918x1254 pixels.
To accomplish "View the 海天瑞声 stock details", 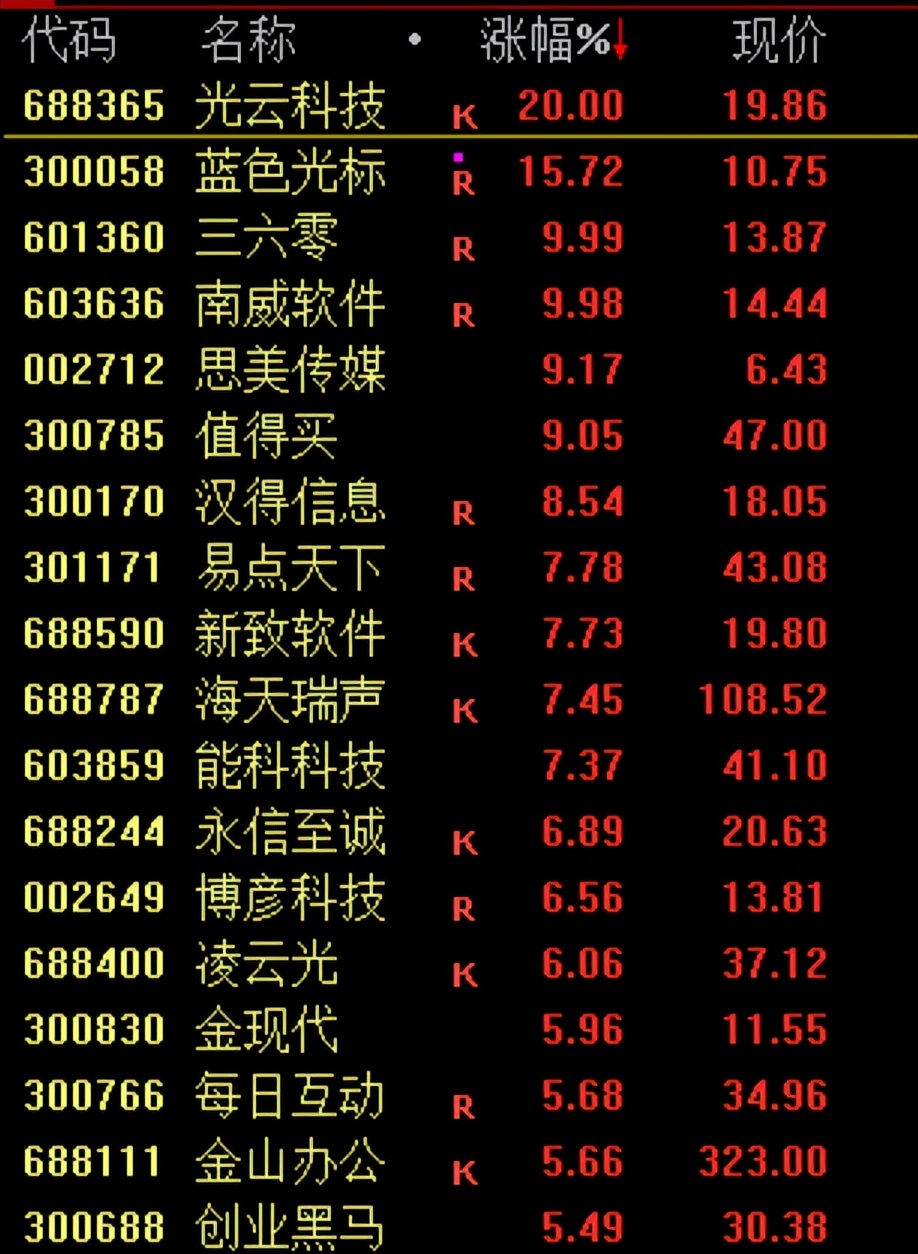I will (x=290, y=700).
